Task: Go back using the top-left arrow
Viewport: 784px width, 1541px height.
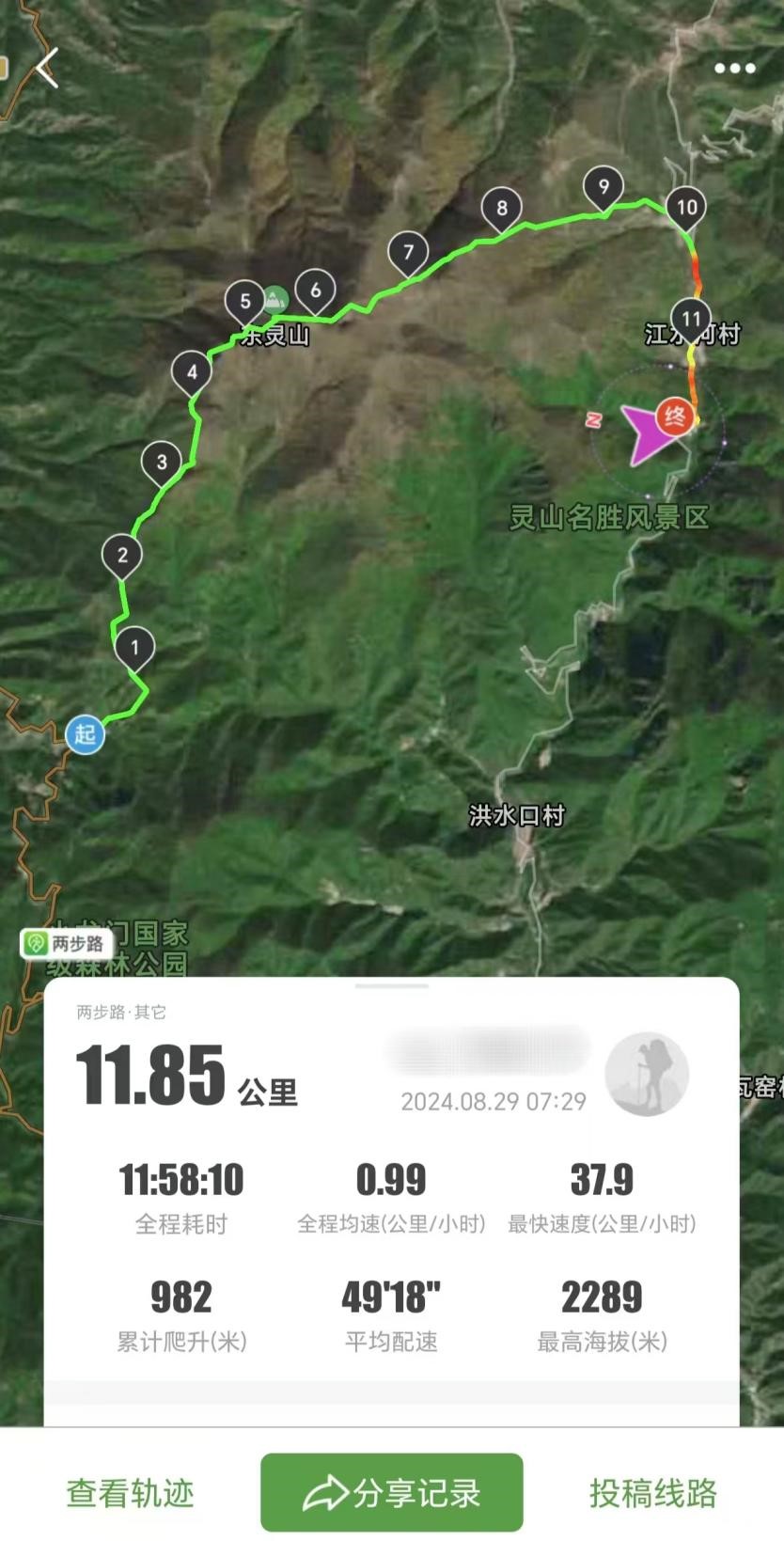Action: click(46, 68)
